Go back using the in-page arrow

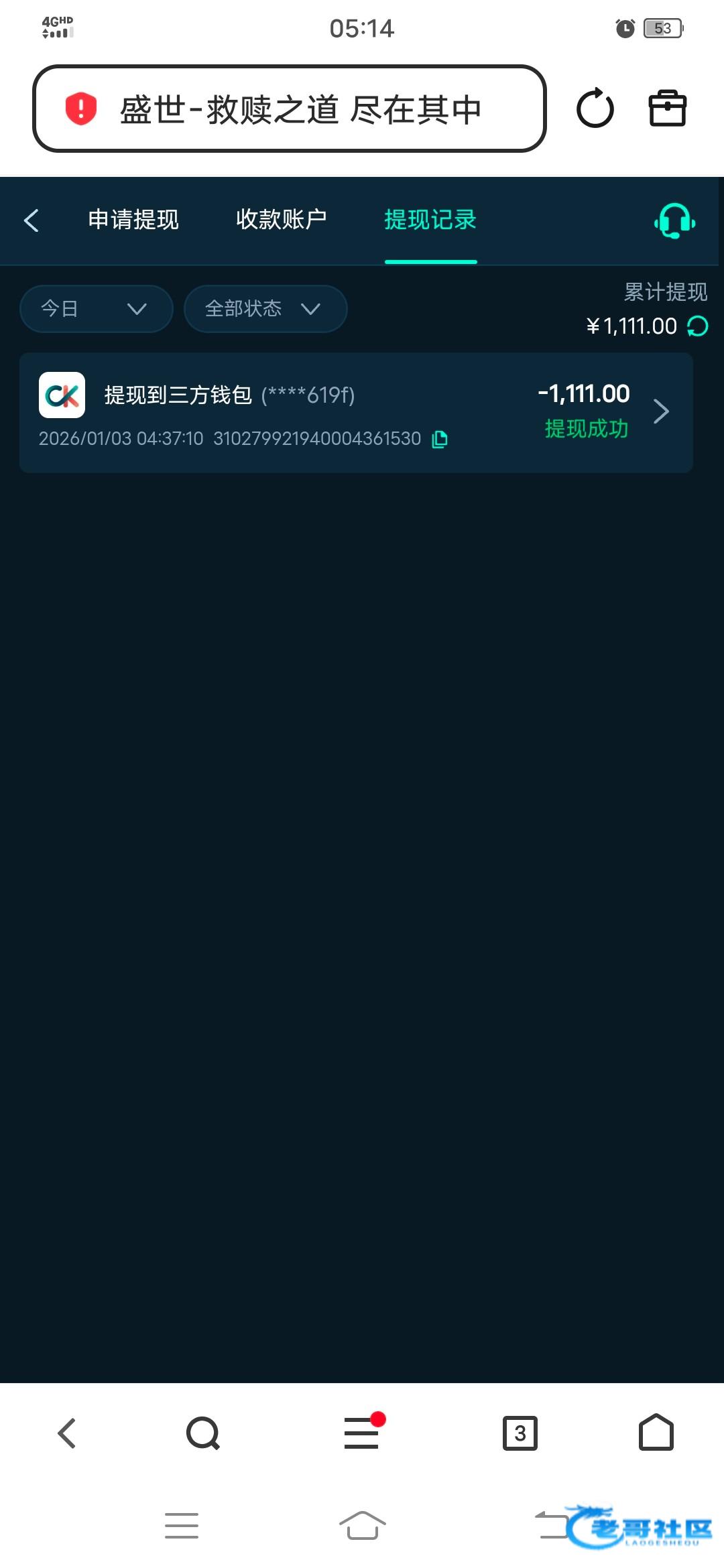coord(32,220)
